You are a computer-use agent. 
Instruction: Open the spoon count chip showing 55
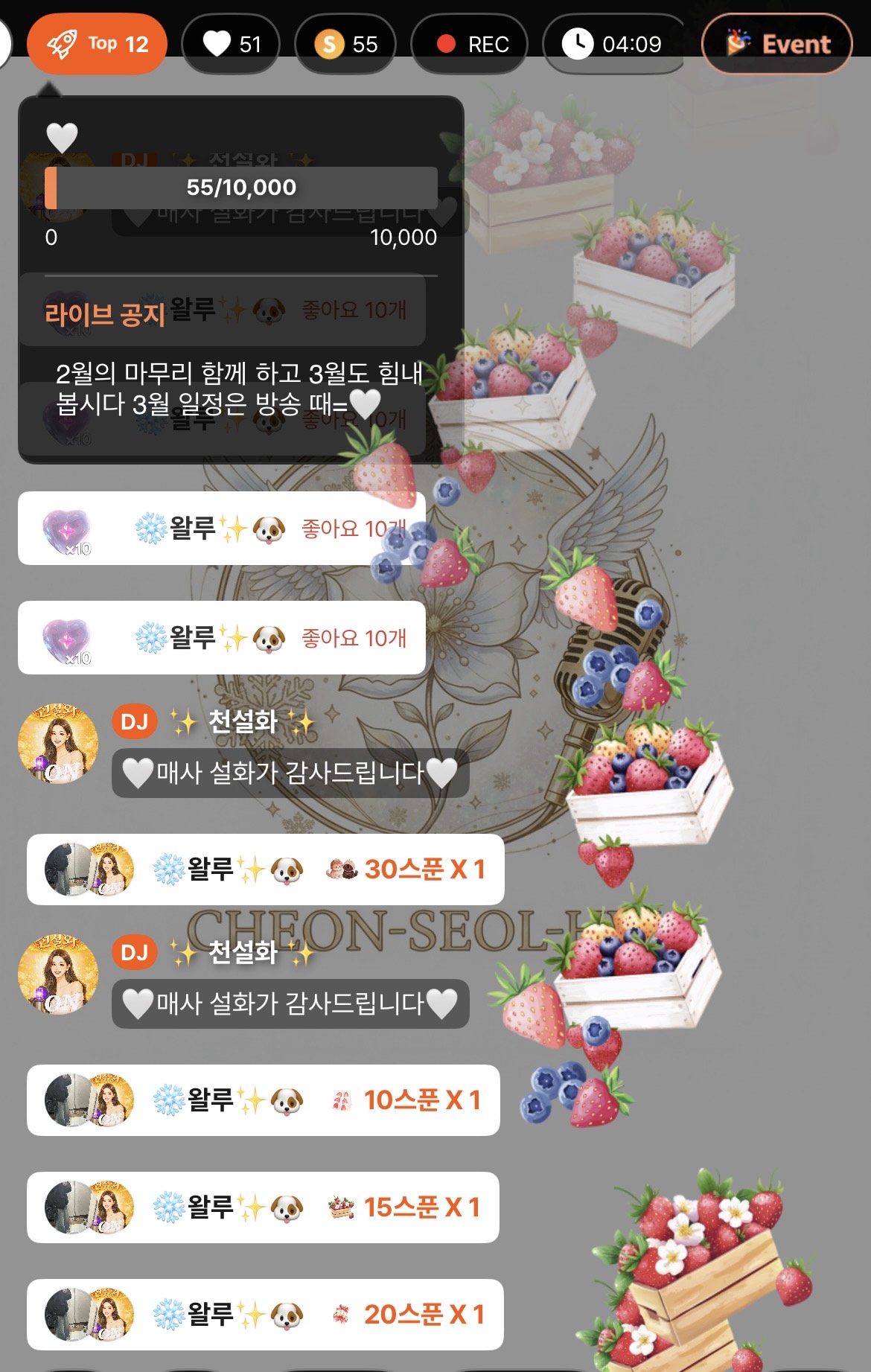click(x=345, y=44)
